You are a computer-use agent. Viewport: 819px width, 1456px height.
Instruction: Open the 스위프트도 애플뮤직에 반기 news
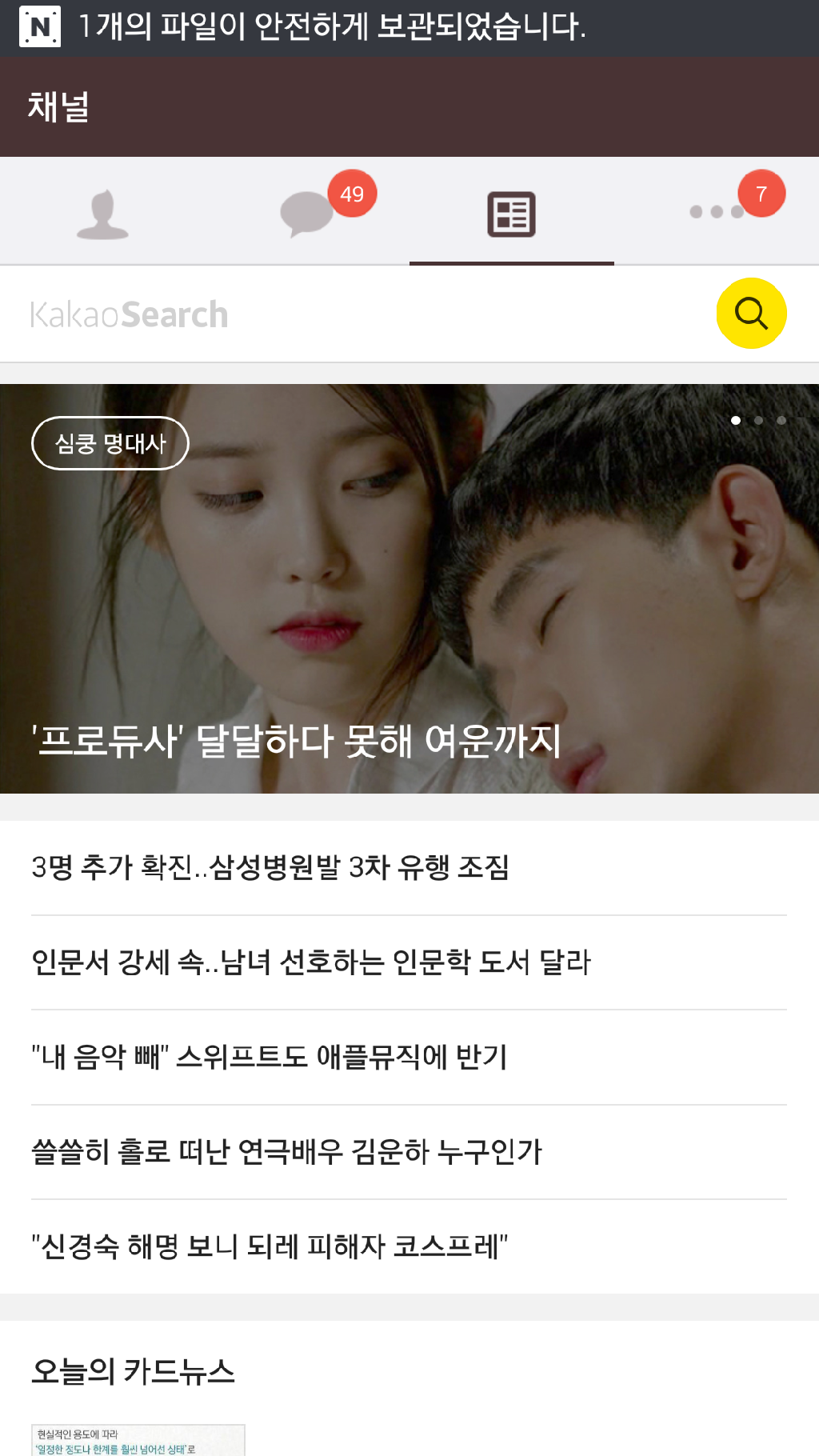pos(269,1057)
